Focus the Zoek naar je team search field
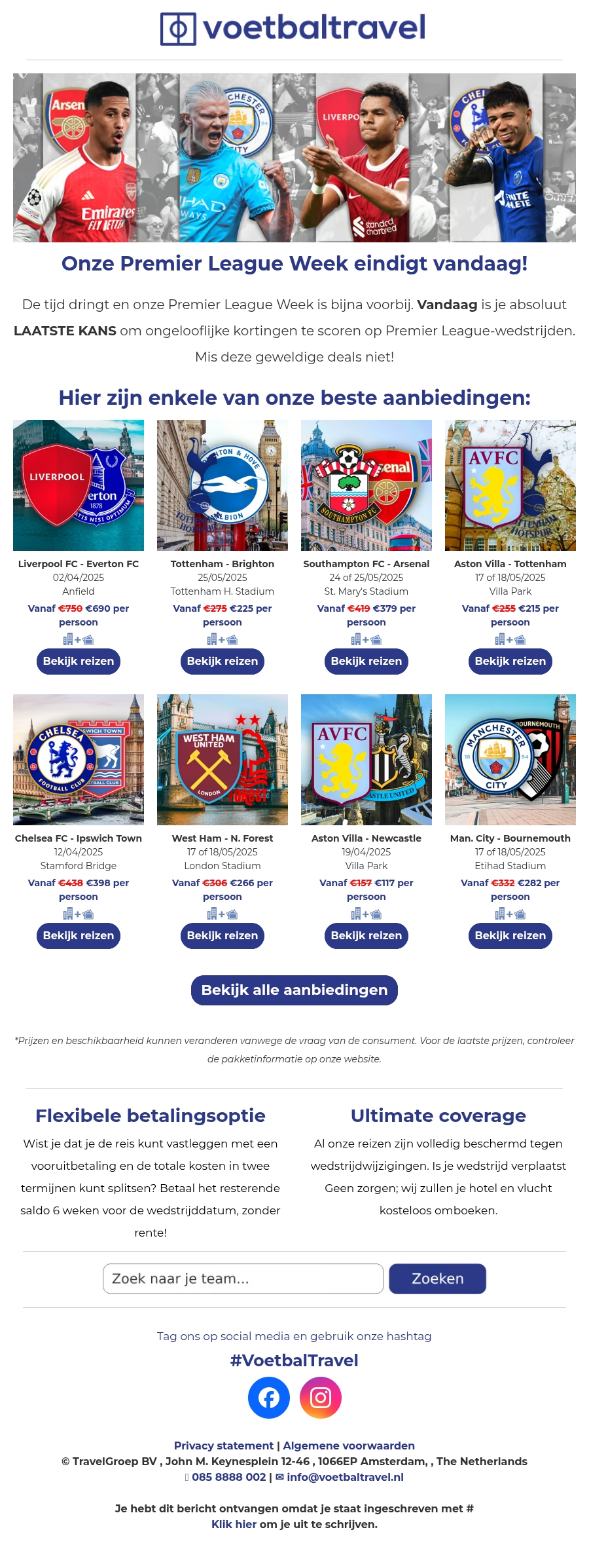This screenshot has height=1568, width=589. click(x=243, y=1279)
